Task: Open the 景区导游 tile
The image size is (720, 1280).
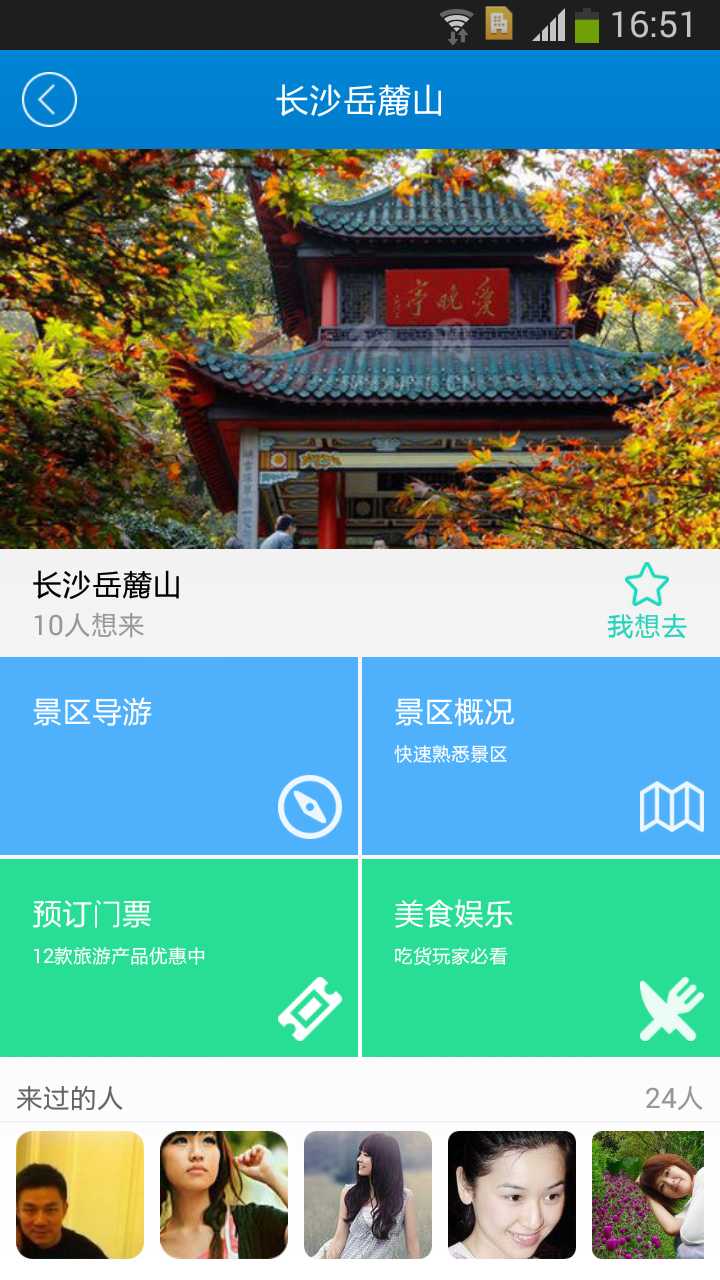Action: pos(179,755)
